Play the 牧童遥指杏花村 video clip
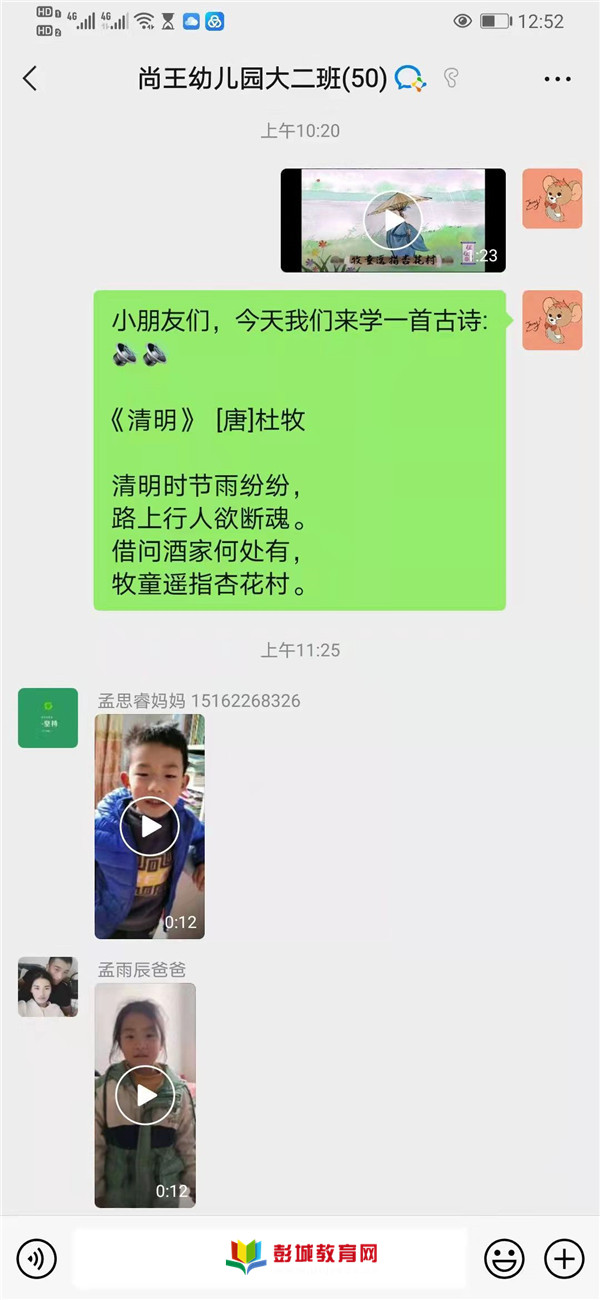The width and height of the screenshot is (600, 1300). (393, 220)
